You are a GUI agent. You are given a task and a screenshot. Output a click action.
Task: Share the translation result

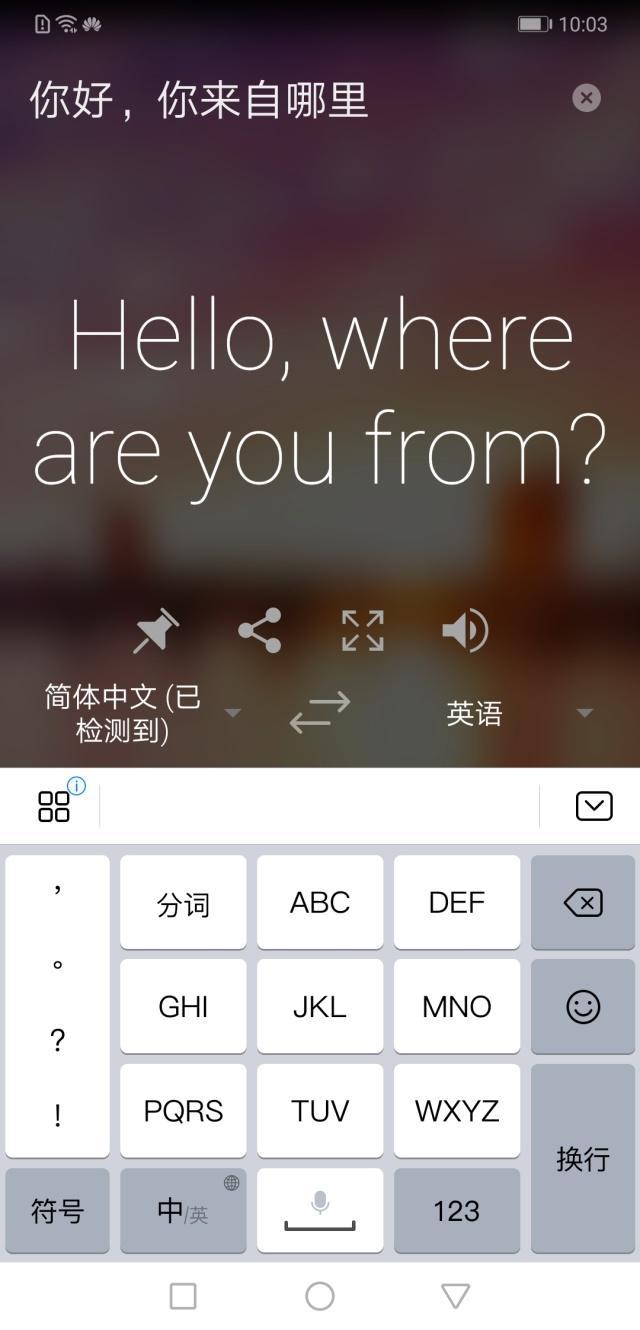coord(259,631)
